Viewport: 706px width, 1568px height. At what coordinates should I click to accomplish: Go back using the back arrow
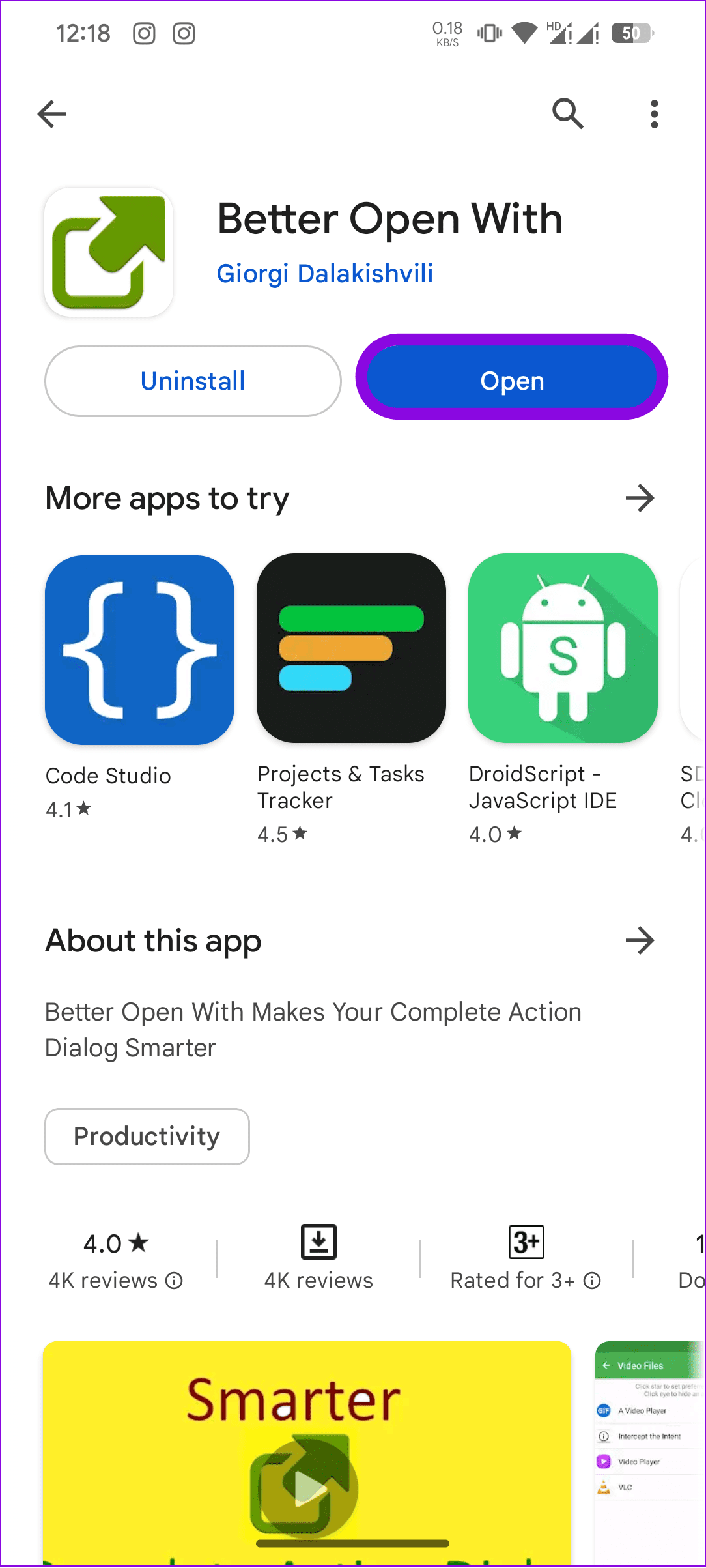(x=51, y=114)
